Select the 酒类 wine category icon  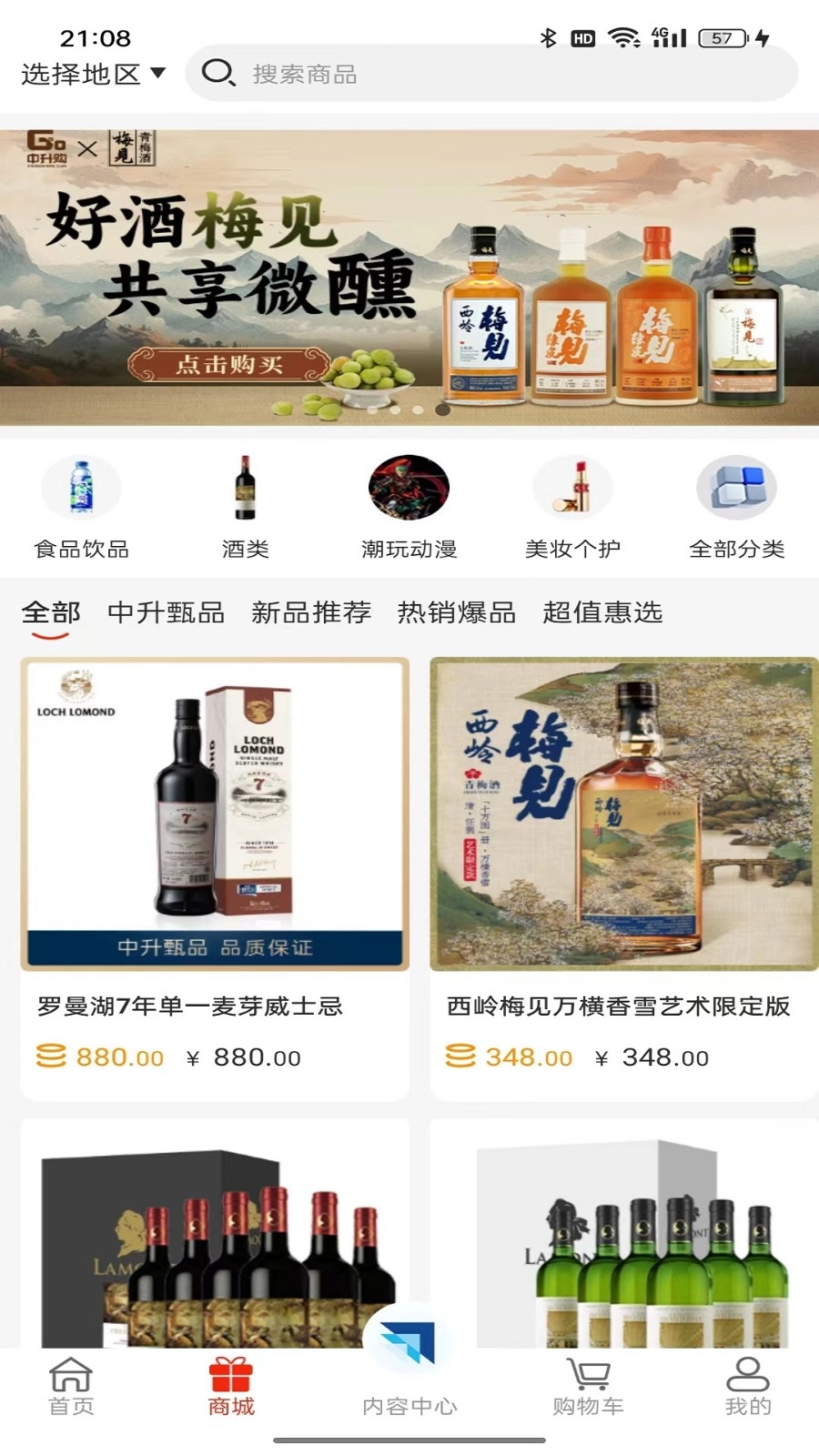pos(245,488)
